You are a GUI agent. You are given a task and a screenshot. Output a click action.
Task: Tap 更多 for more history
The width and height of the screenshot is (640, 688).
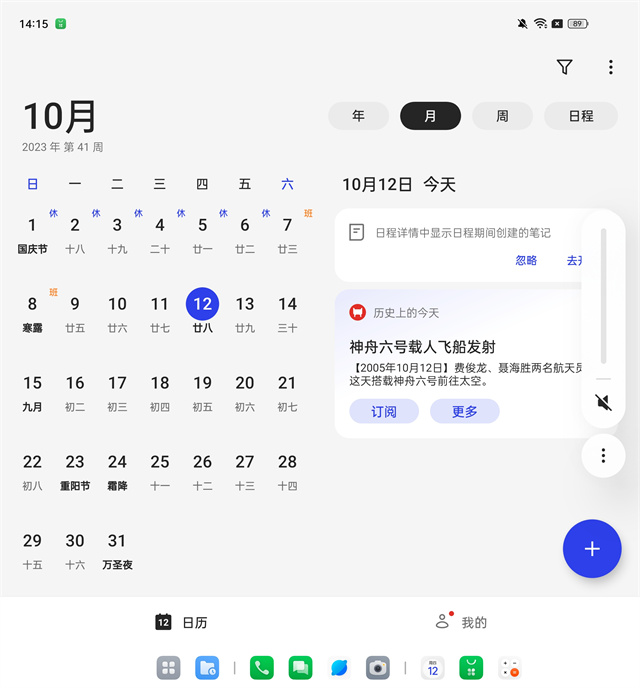pyautogui.click(x=464, y=411)
